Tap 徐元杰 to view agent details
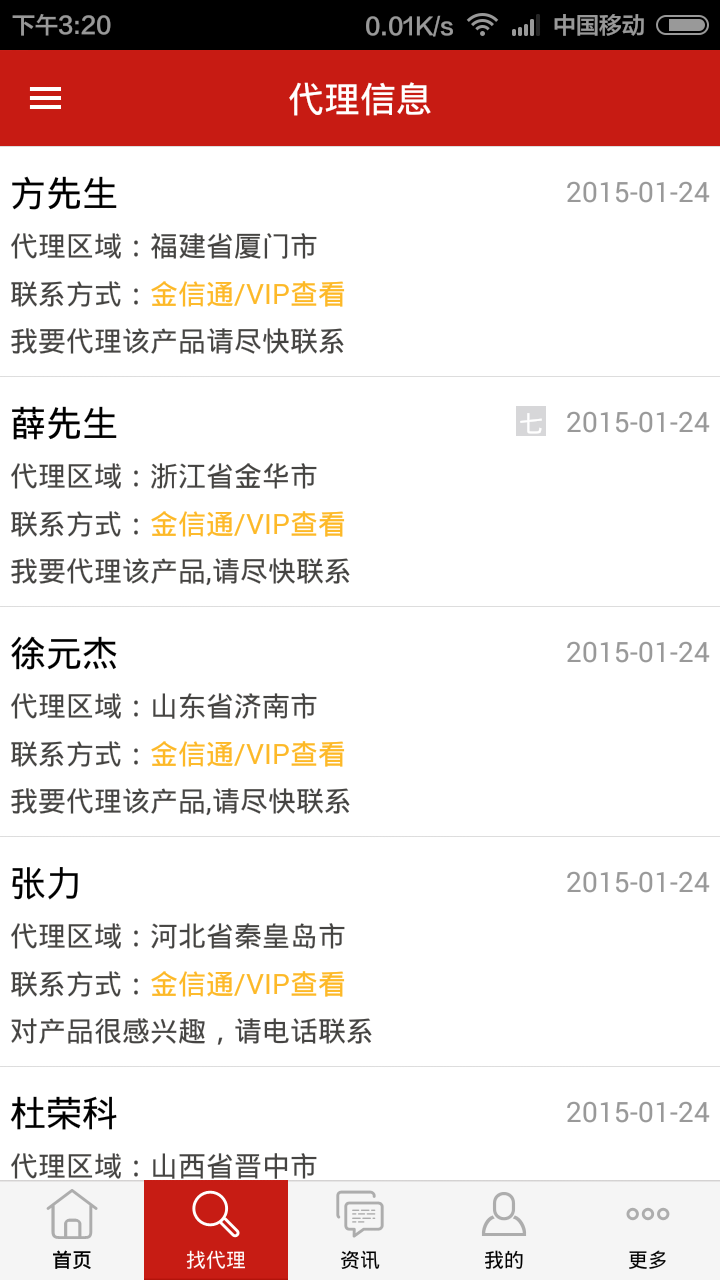The image size is (720, 1280). (63, 653)
